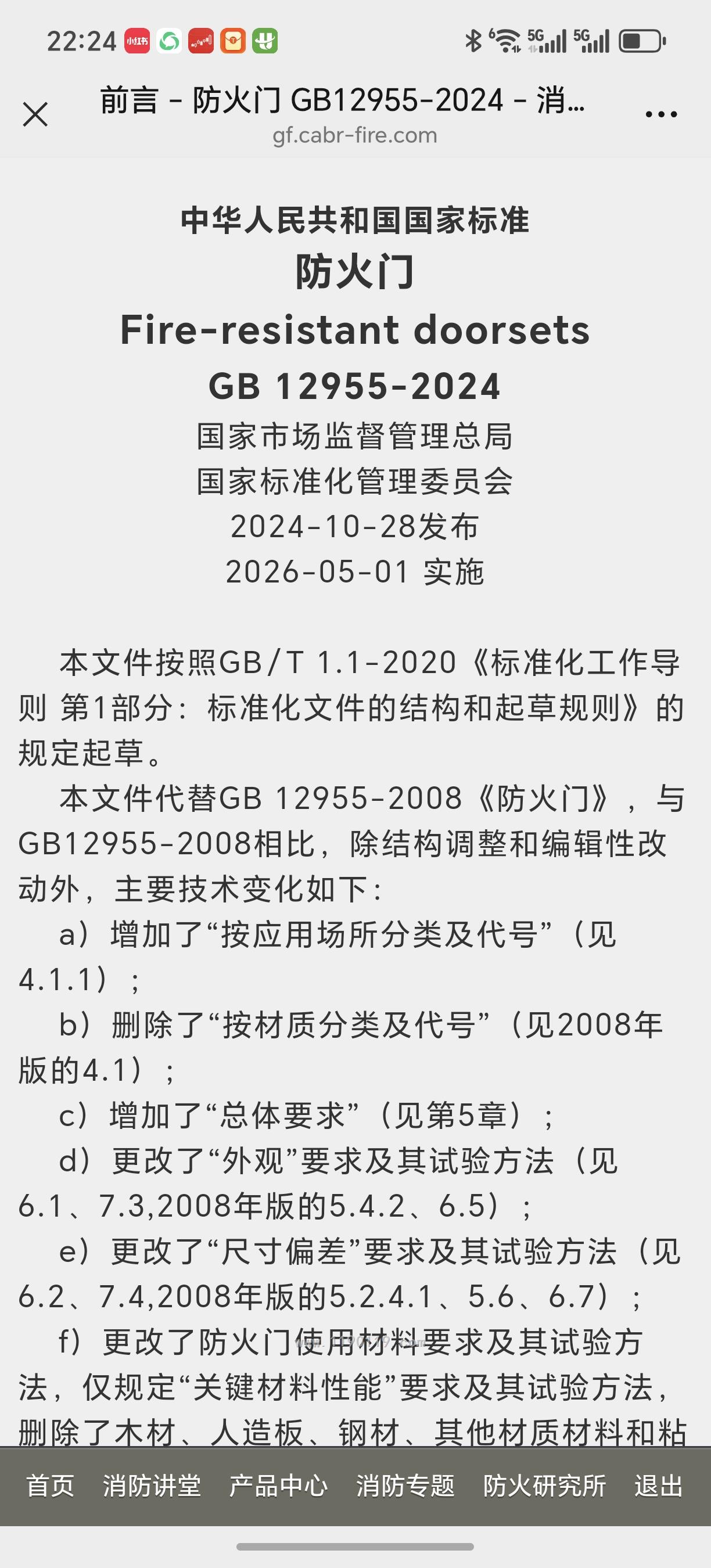Viewport: 711px width, 1568px height.
Task: Tap 退出 to log out
Action: [x=659, y=1486]
